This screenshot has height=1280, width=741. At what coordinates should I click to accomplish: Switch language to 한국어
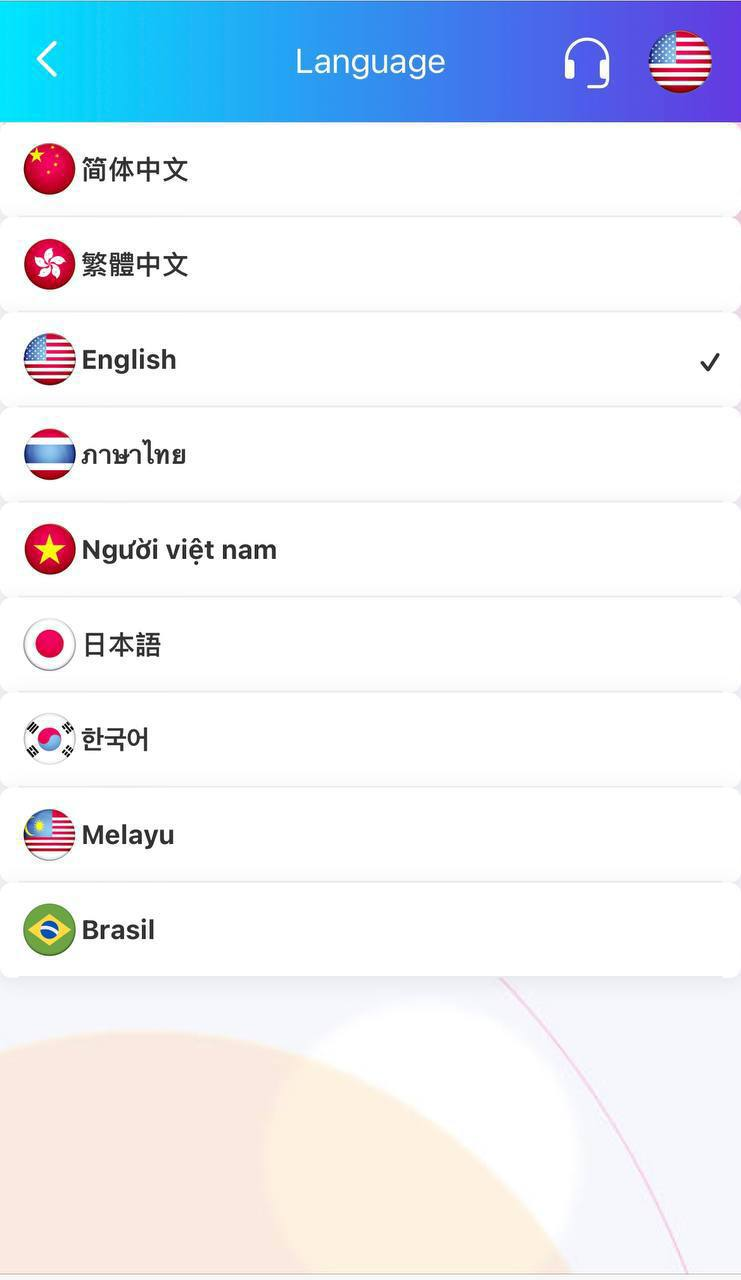[115, 739]
